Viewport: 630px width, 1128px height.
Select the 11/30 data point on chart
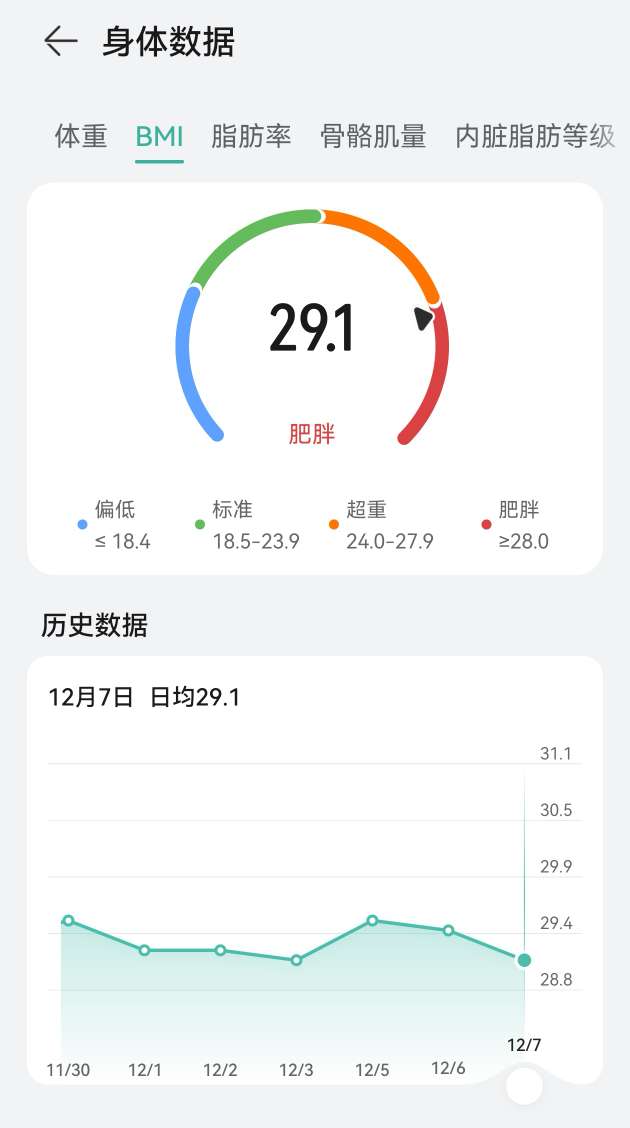(x=68, y=920)
